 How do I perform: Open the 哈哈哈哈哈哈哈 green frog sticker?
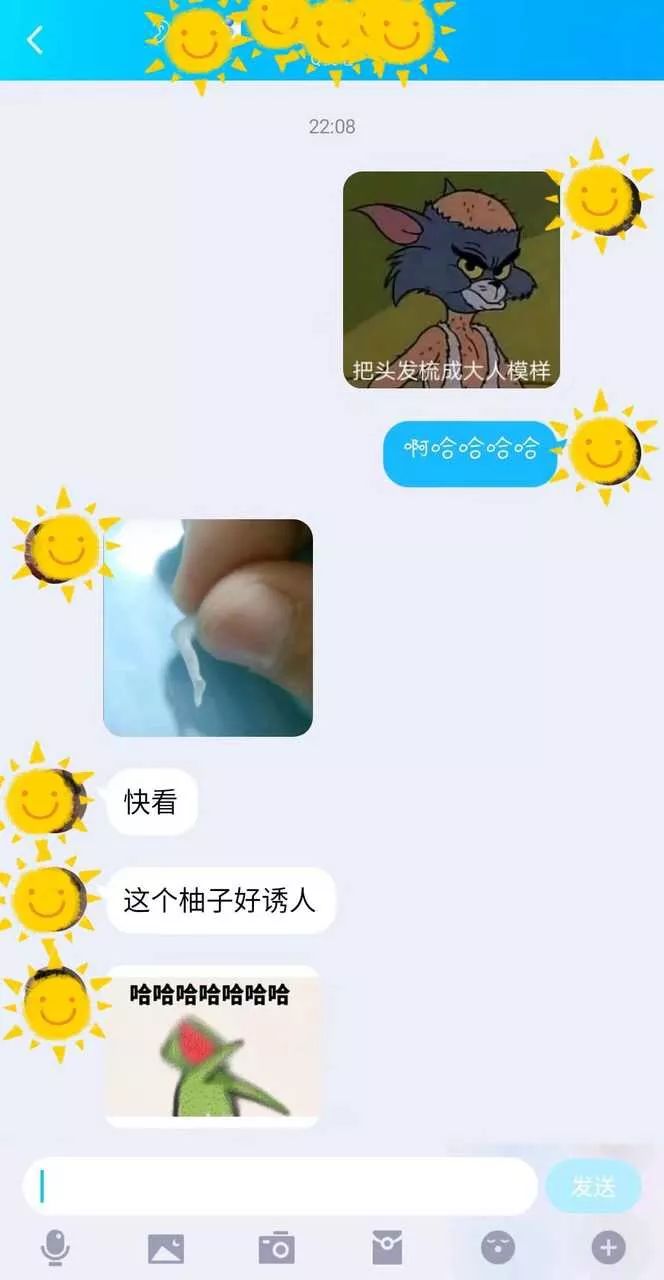[212, 1046]
